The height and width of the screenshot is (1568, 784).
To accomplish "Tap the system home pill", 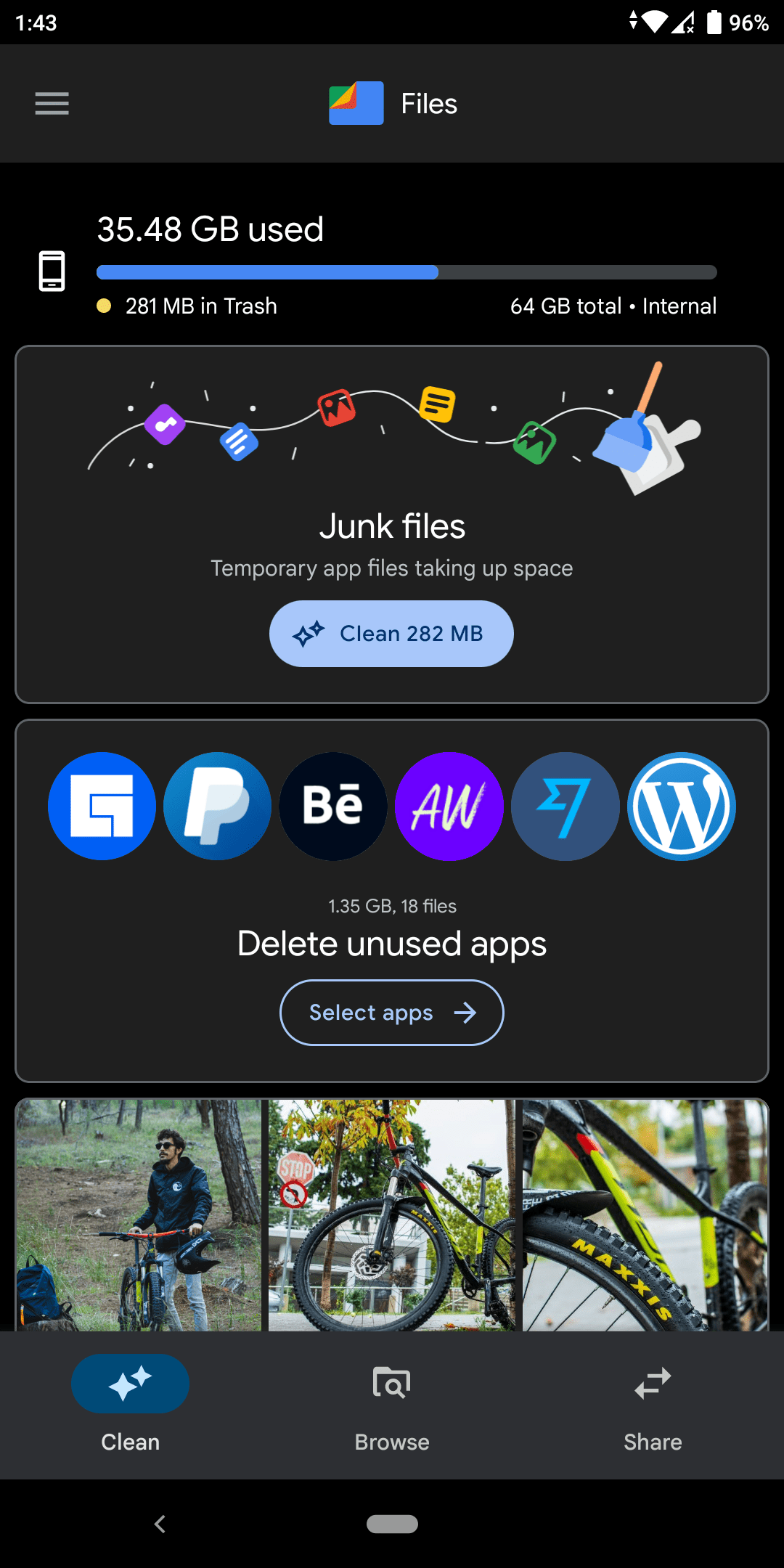I will pyautogui.click(x=392, y=1524).
